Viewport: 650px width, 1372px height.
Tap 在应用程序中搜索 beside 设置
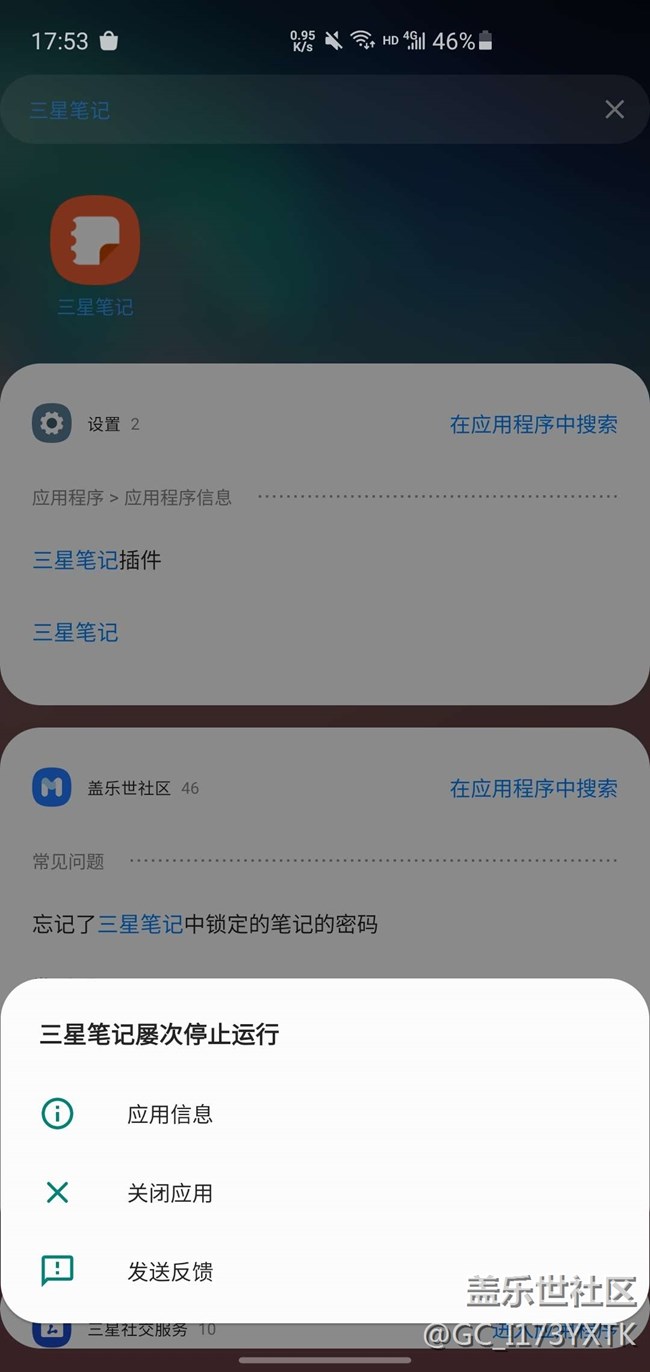[x=533, y=424]
